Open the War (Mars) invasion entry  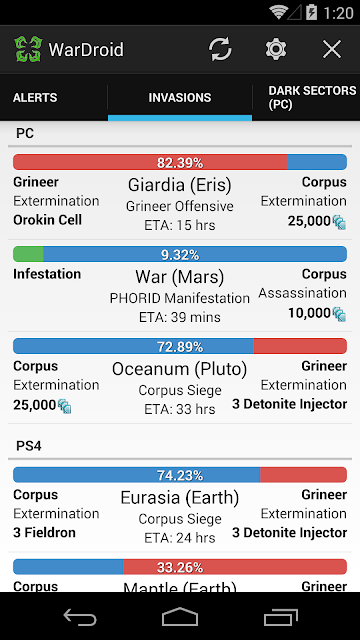pos(180,286)
